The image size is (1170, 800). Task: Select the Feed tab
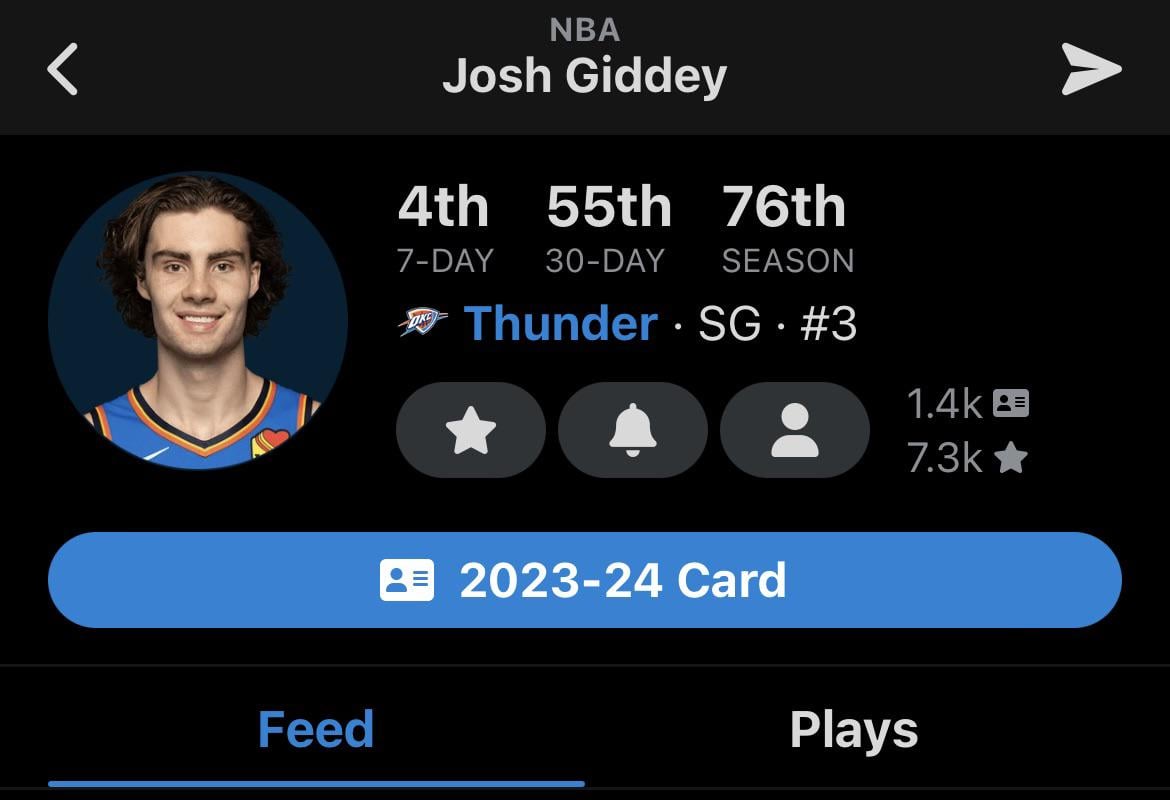[316, 730]
